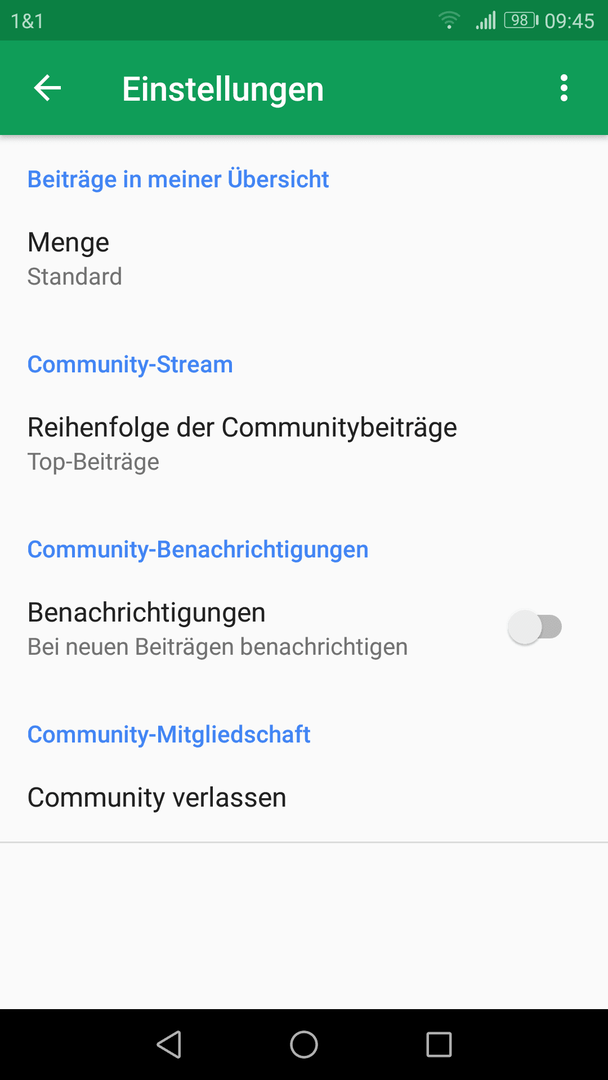Image resolution: width=608 pixels, height=1080 pixels.
Task: Tap the system home button
Action: click(x=304, y=1044)
